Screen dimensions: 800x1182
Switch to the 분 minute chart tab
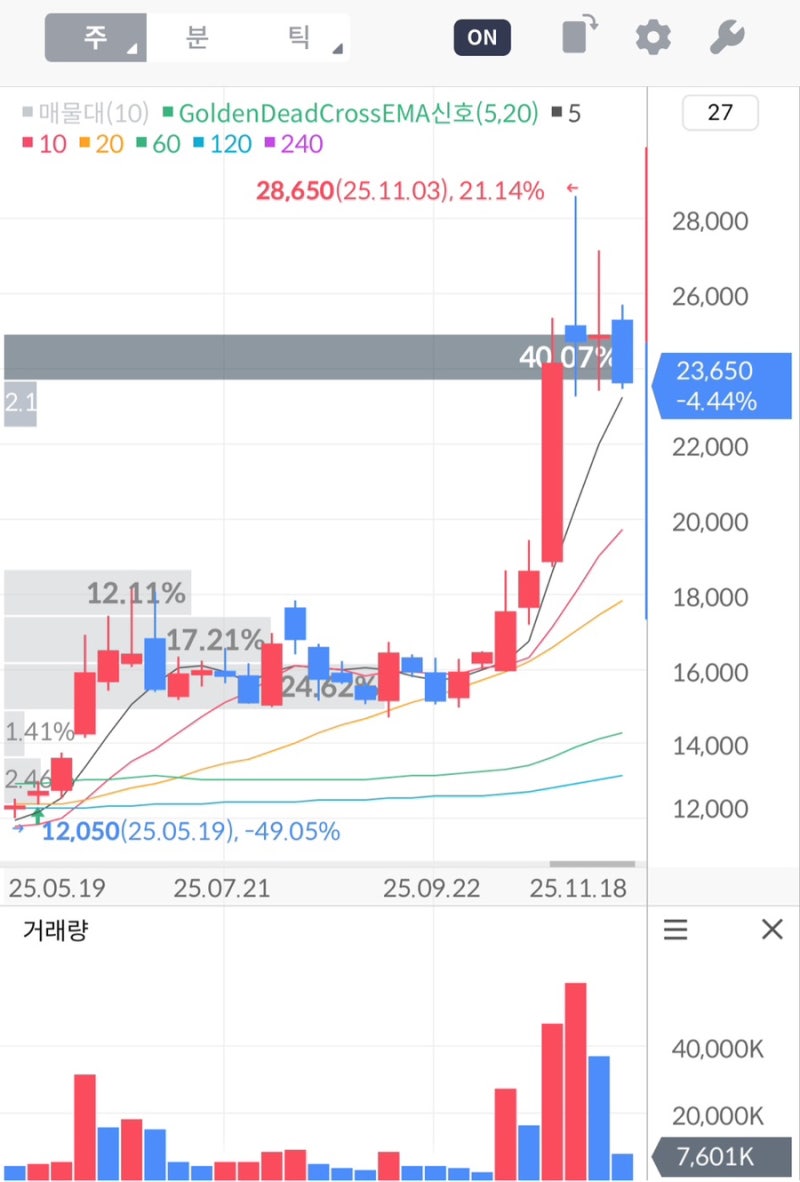point(197,36)
